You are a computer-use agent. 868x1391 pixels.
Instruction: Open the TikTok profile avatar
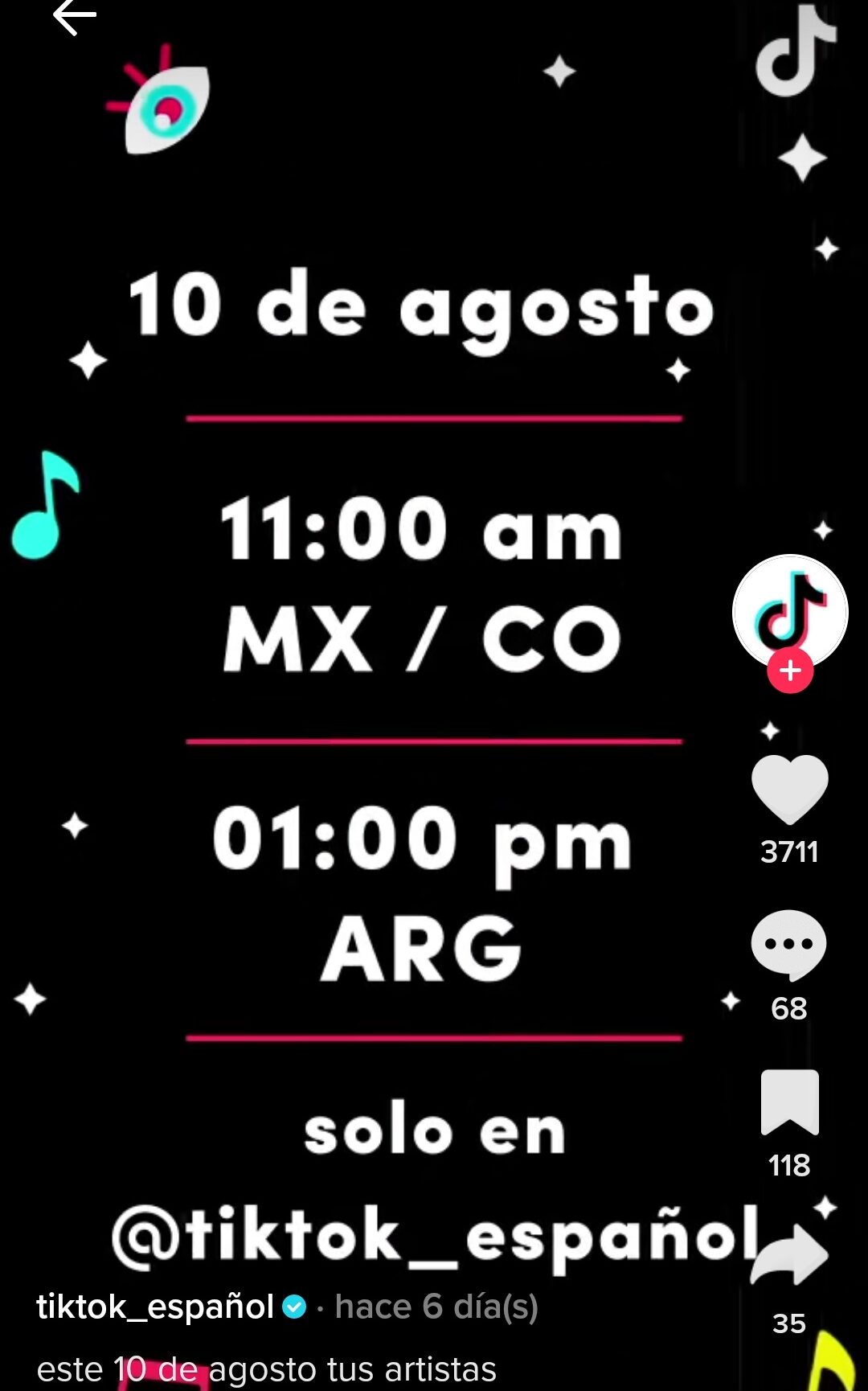[790, 612]
